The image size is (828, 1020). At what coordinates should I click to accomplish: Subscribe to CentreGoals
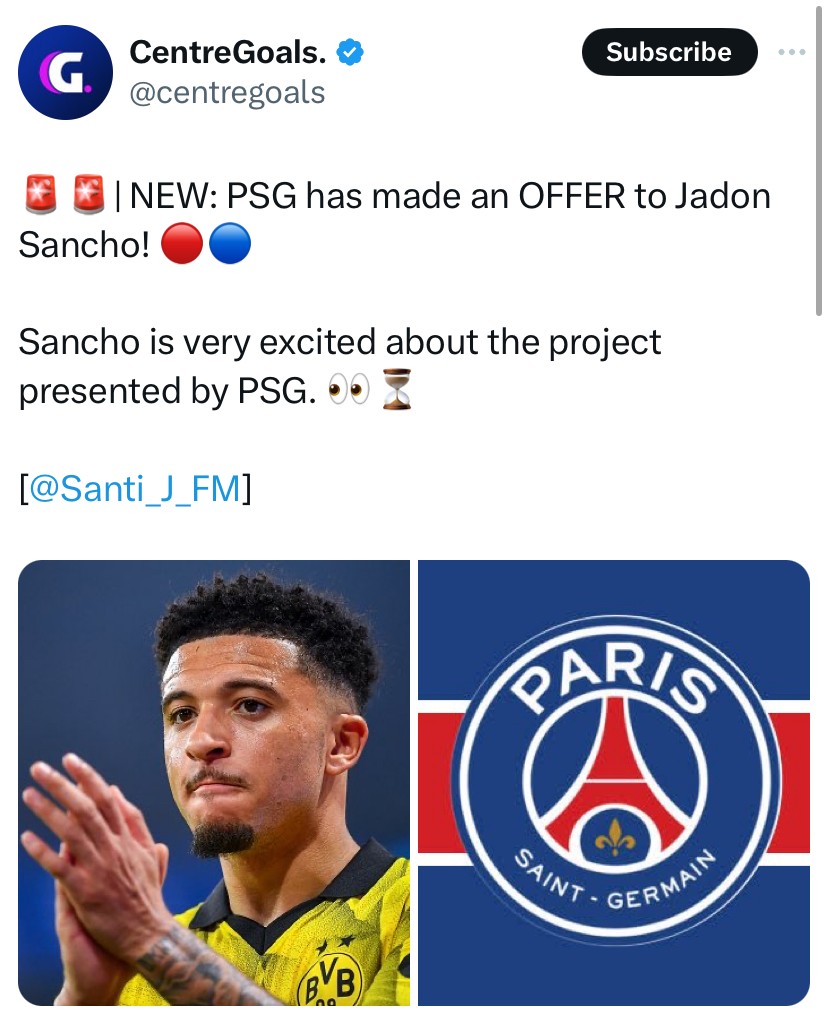[x=668, y=52]
